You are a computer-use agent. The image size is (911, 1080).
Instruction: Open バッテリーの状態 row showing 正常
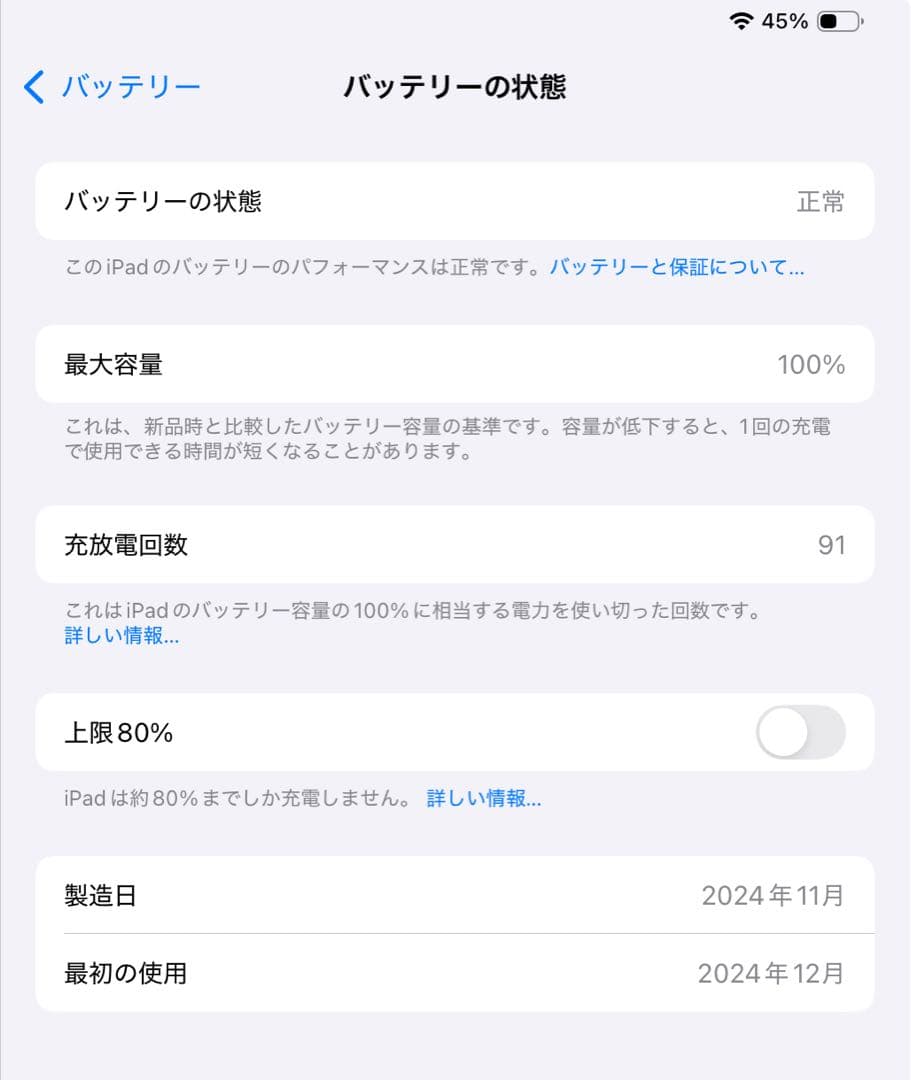(455, 202)
